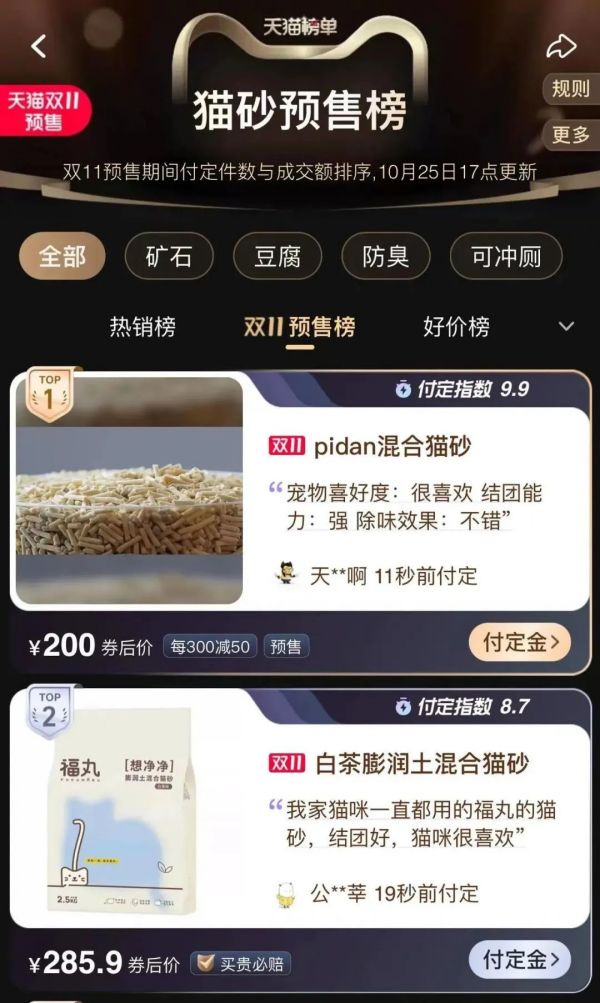Image resolution: width=600 pixels, height=1003 pixels.
Task: Switch to the 好价榜 tab
Action: pos(456,326)
